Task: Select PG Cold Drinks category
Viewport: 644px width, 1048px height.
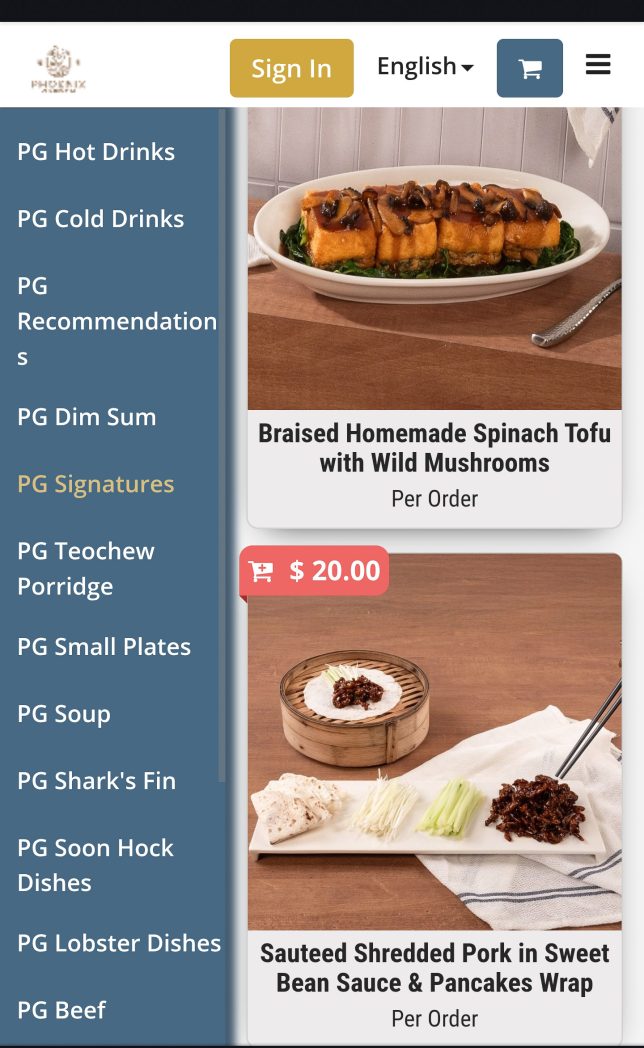Action: (100, 219)
